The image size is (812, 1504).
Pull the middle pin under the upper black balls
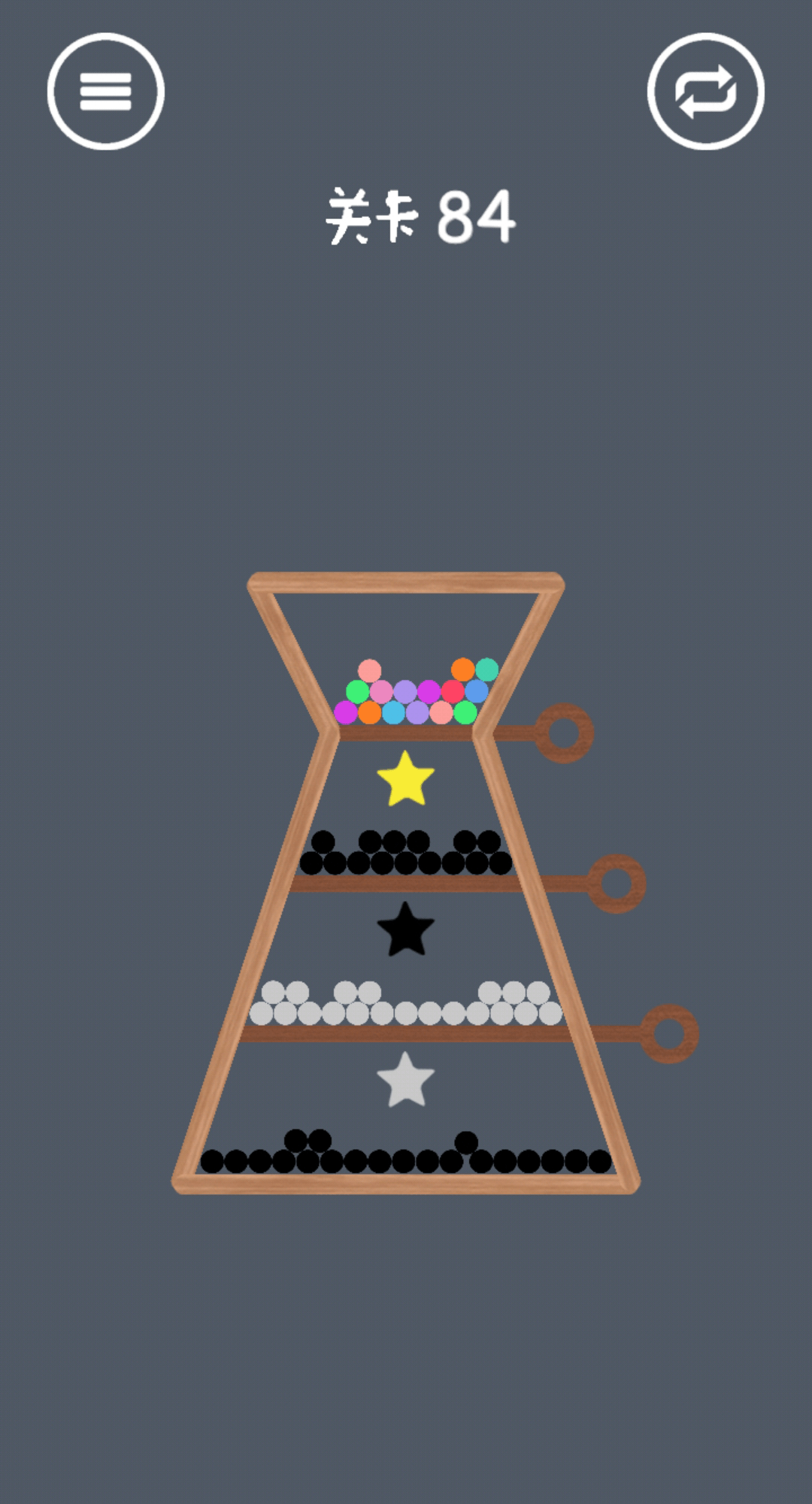[x=616, y=883]
